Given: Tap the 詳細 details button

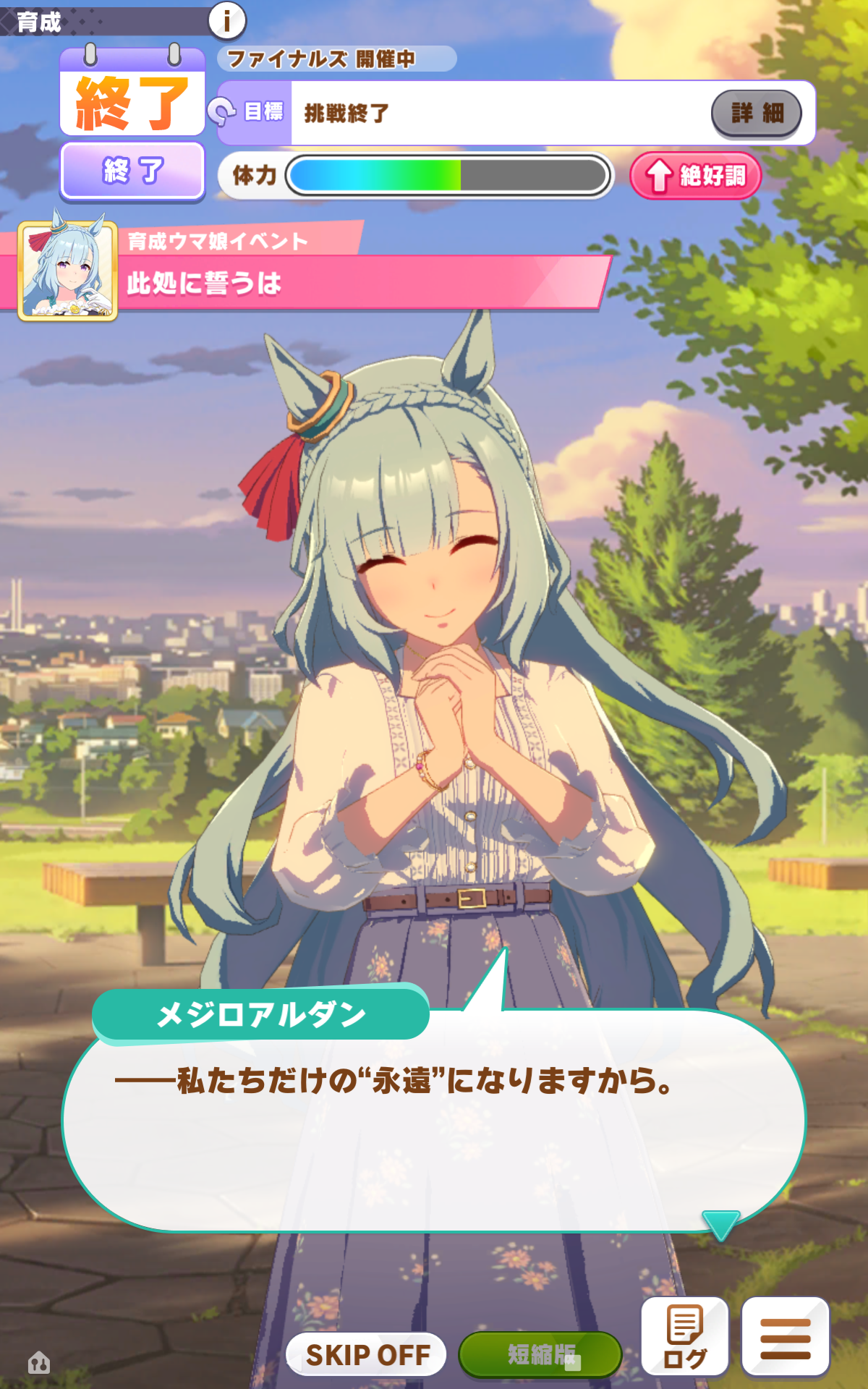Looking at the screenshot, I should click(x=756, y=113).
